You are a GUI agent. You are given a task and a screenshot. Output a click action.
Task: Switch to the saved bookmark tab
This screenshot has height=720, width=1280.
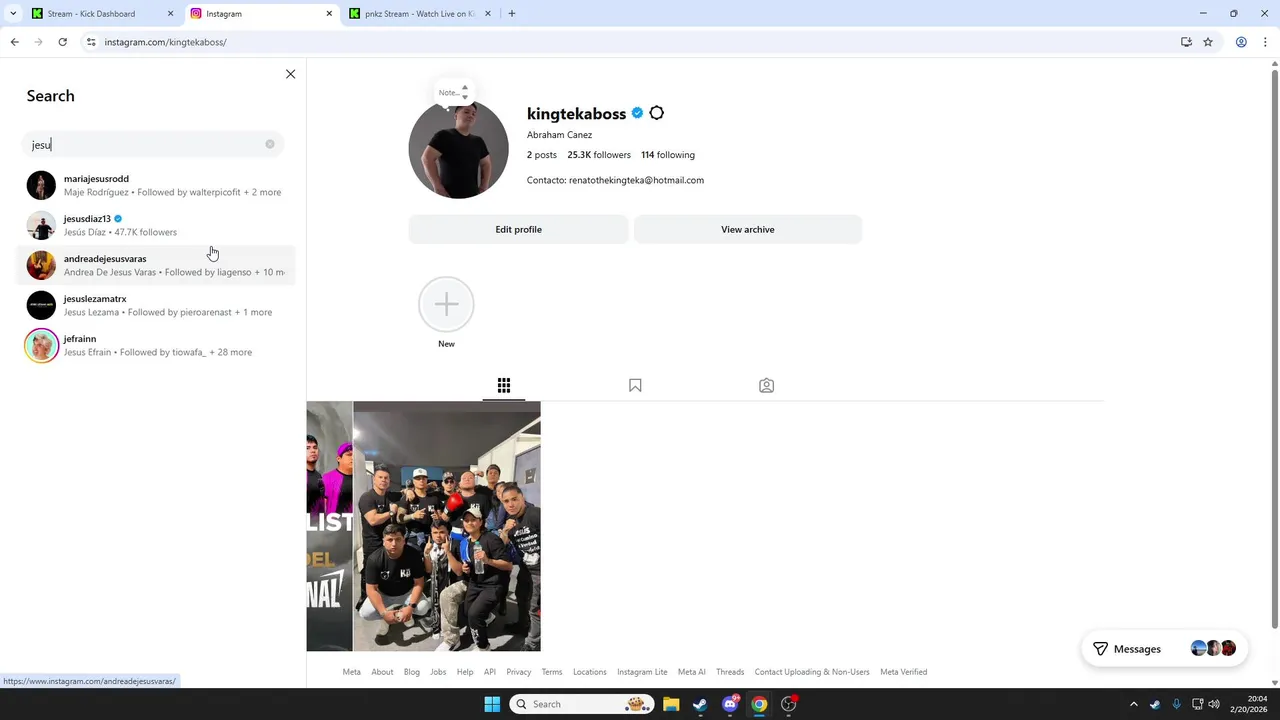(635, 385)
